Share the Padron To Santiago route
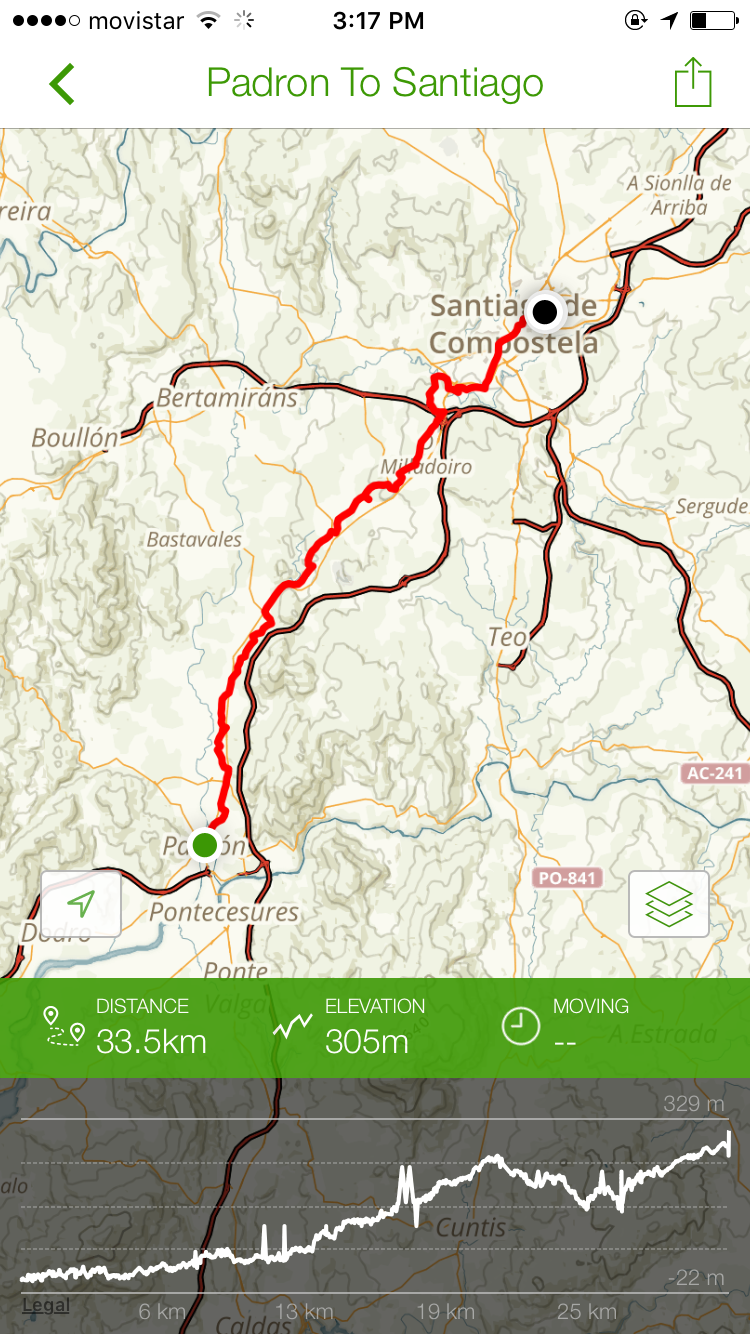Image resolution: width=750 pixels, height=1334 pixels. point(692,83)
